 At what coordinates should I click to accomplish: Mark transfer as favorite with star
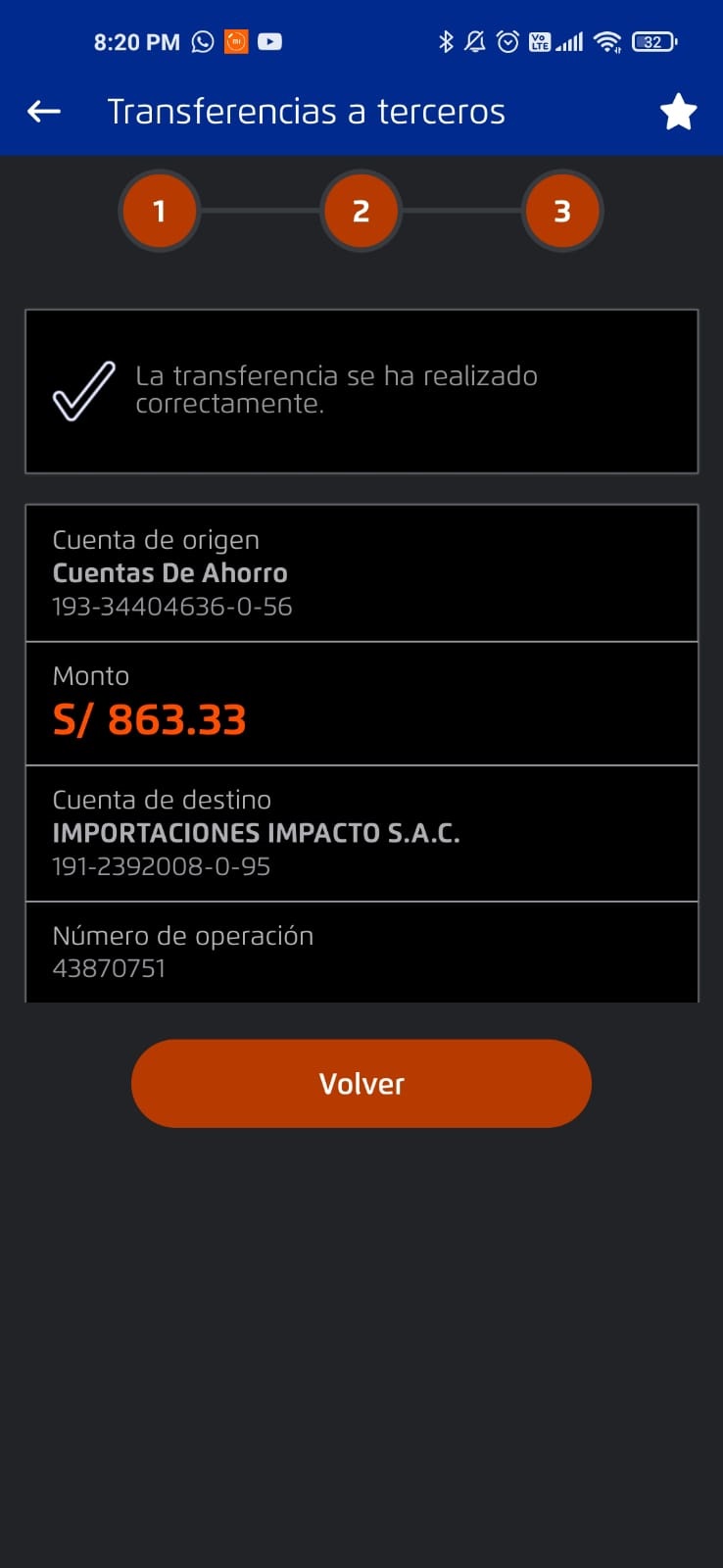pyautogui.click(x=678, y=112)
